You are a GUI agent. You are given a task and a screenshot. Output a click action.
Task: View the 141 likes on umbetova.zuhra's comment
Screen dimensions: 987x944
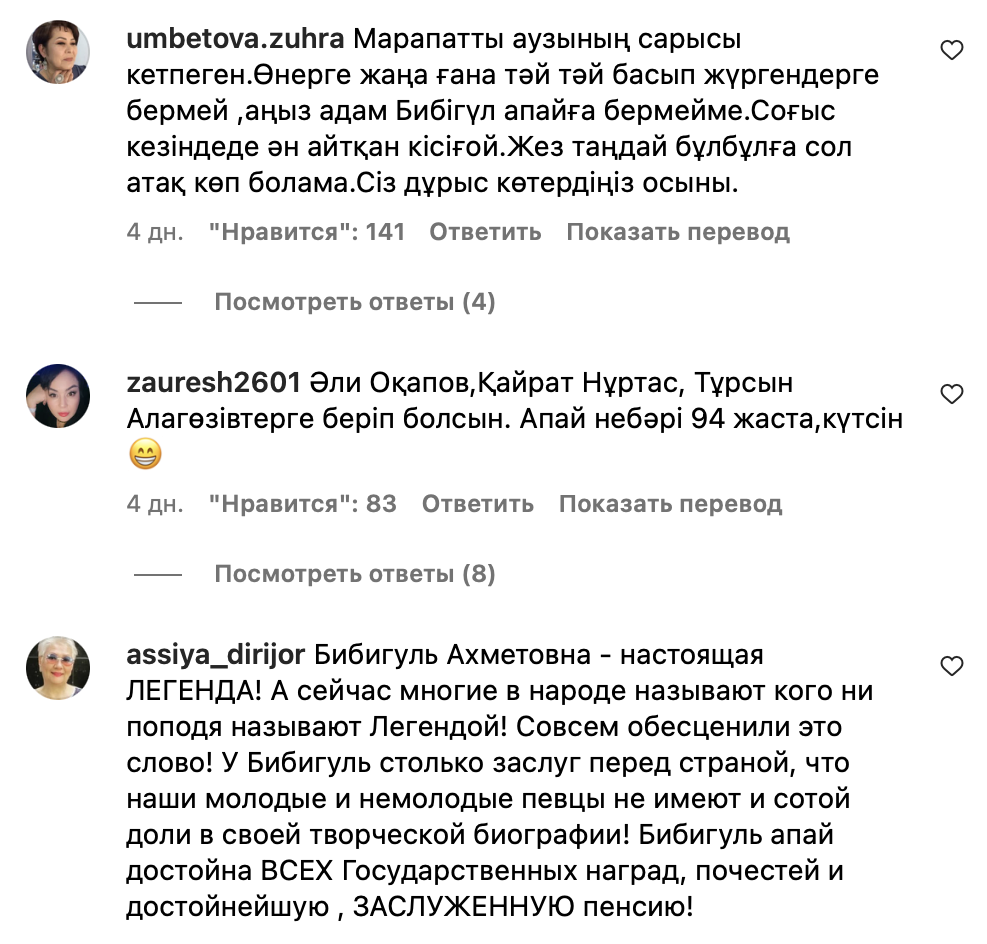306,232
